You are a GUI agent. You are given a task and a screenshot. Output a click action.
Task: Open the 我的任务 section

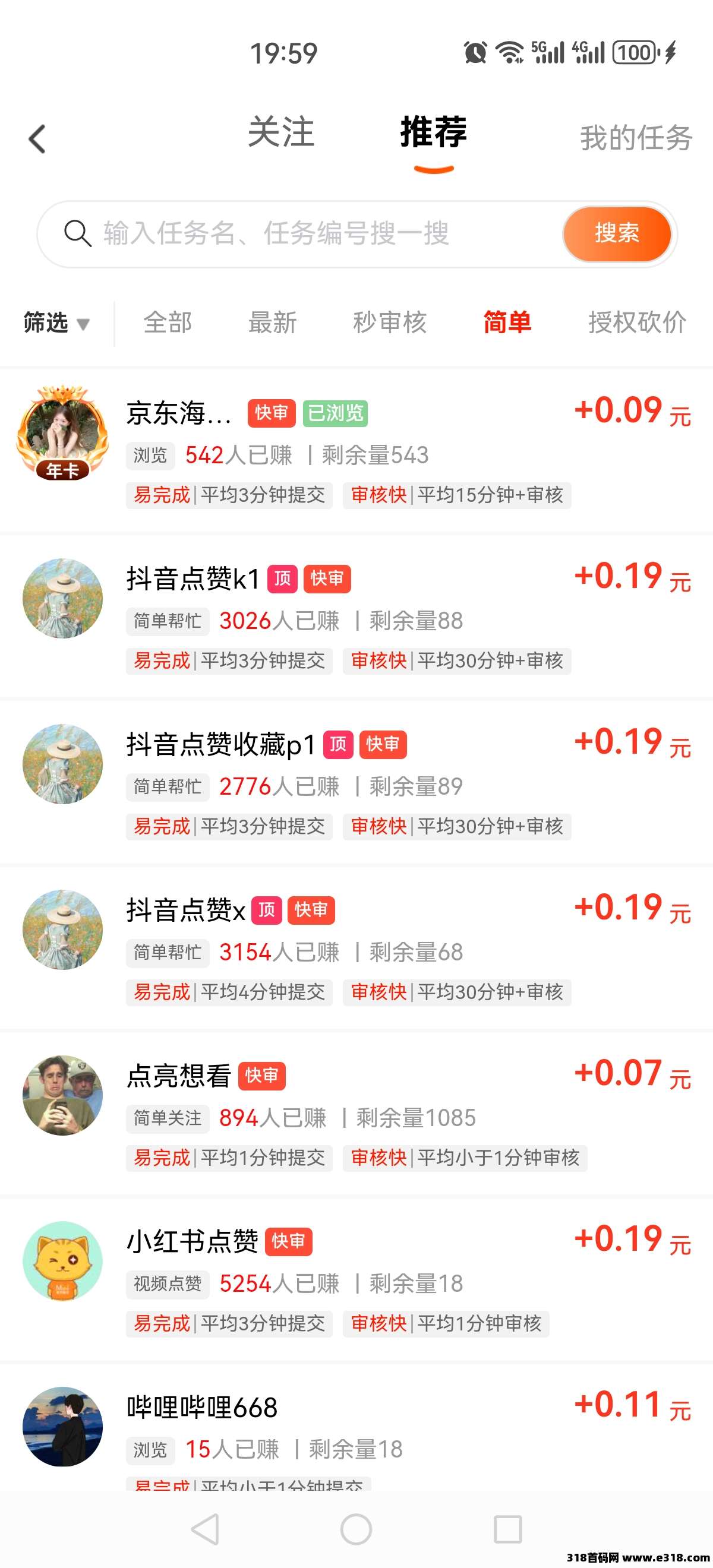635,138
